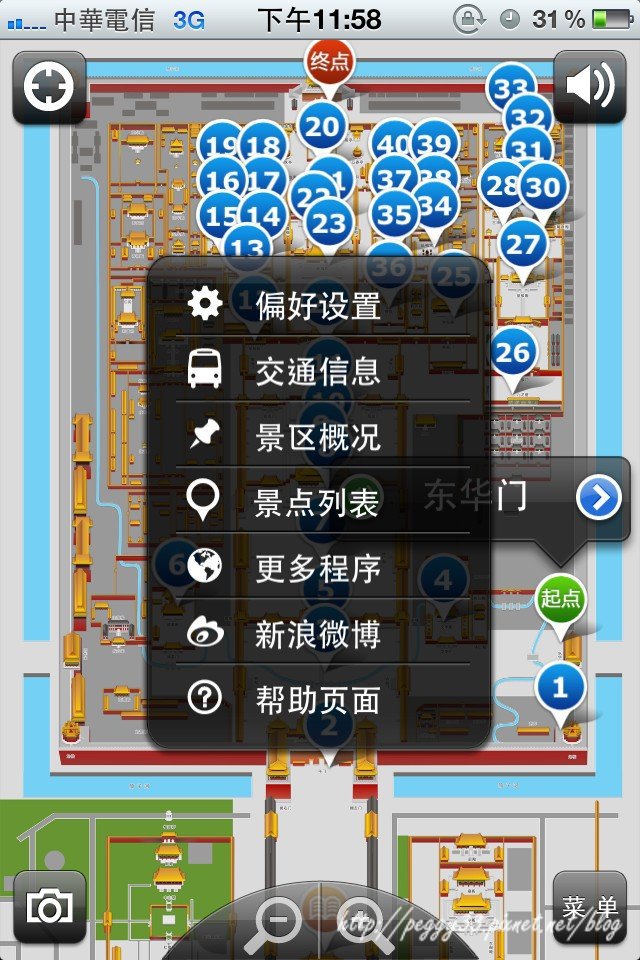
Task: Tap the locate-me crosshair button
Action: coord(49,87)
